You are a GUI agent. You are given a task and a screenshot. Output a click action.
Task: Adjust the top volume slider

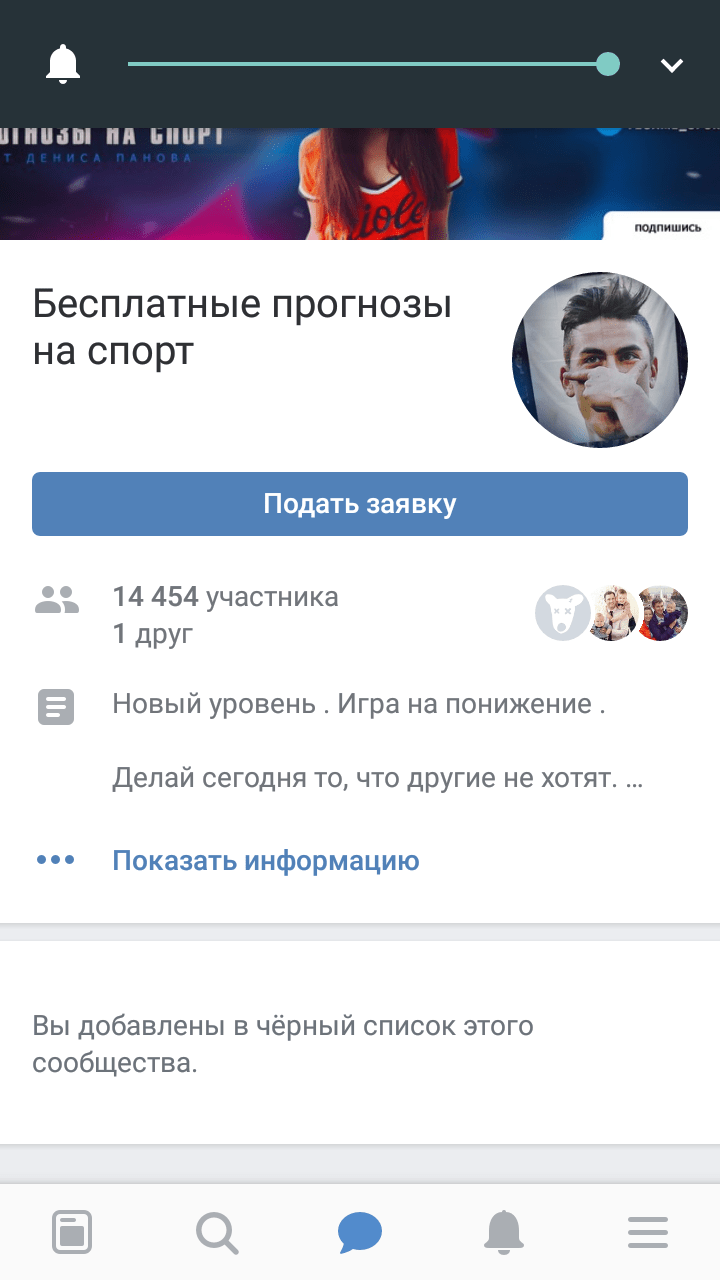coord(607,64)
